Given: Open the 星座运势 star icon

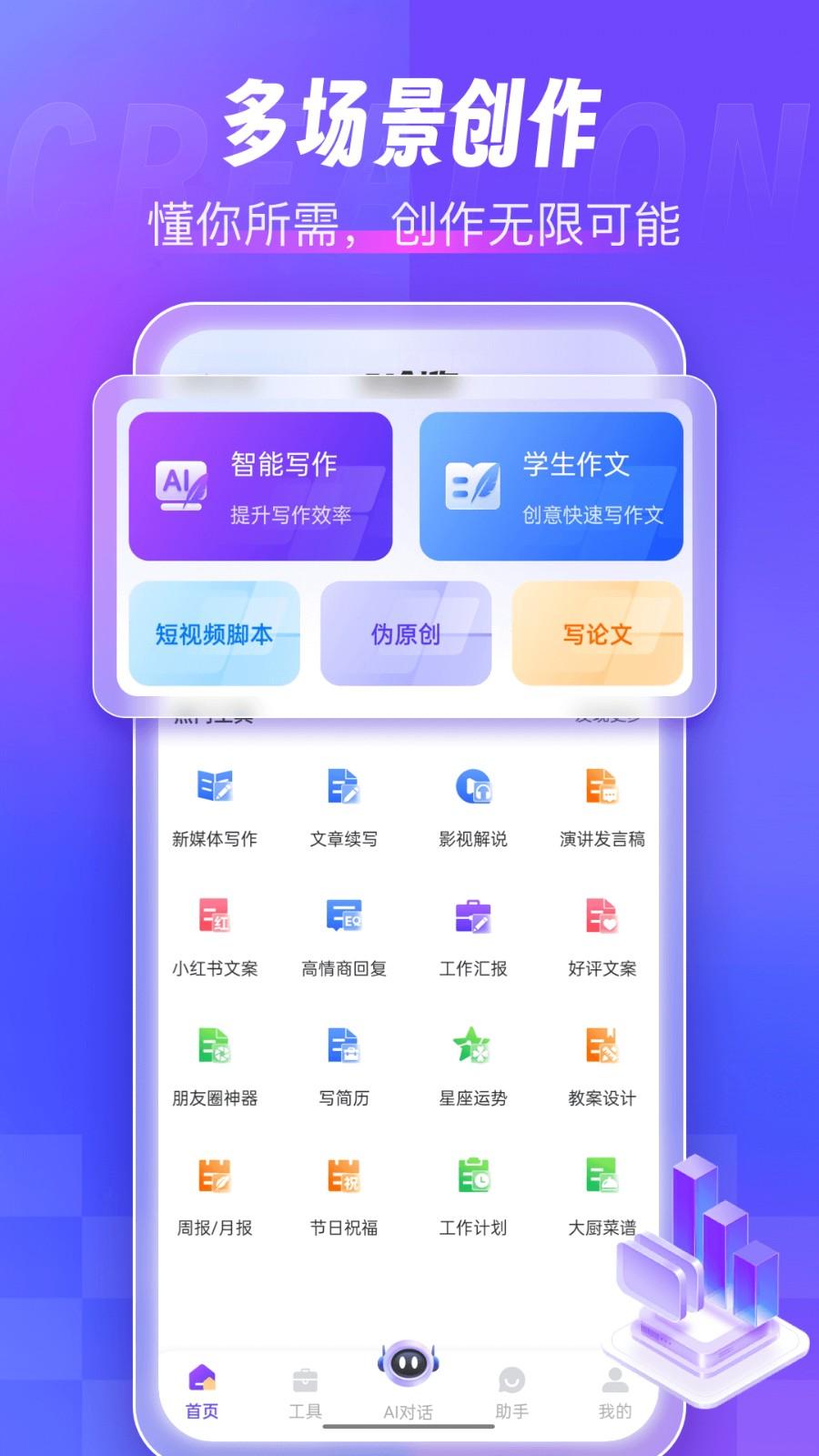Looking at the screenshot, I should (x=471, y=1048).
